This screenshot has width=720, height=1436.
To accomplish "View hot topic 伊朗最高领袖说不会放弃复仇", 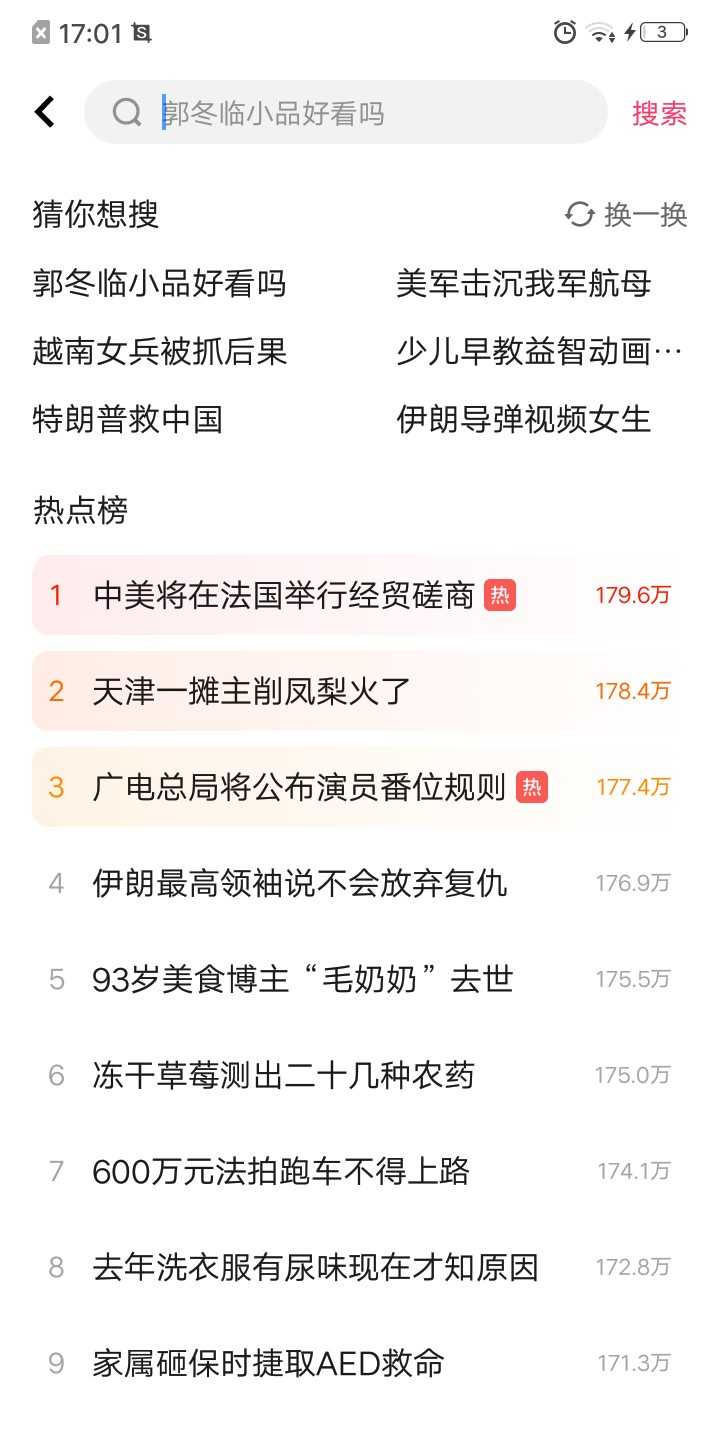I will coord(300,883).
